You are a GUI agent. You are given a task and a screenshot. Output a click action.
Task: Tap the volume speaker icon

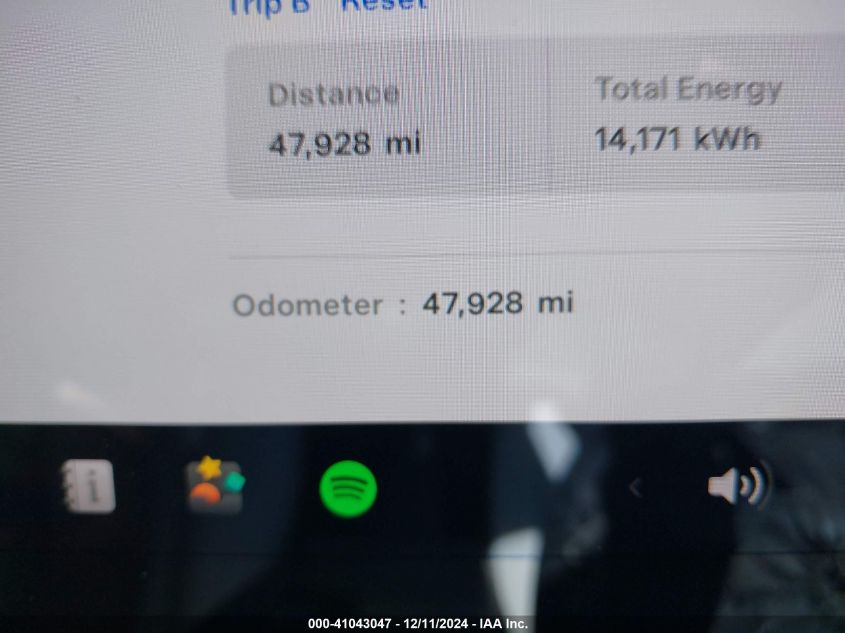click(737, 486)
